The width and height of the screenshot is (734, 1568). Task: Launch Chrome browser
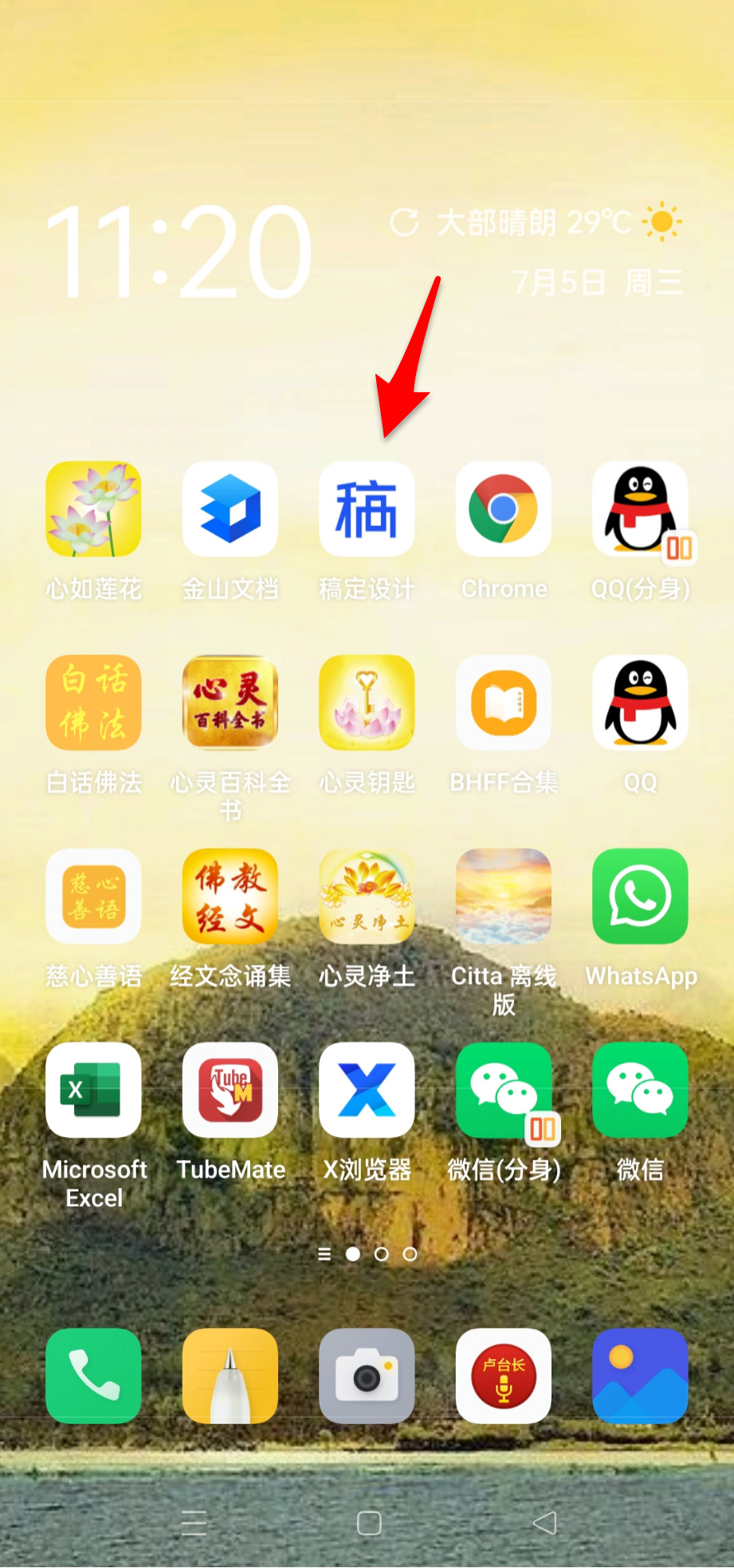(x=503, y=510)
